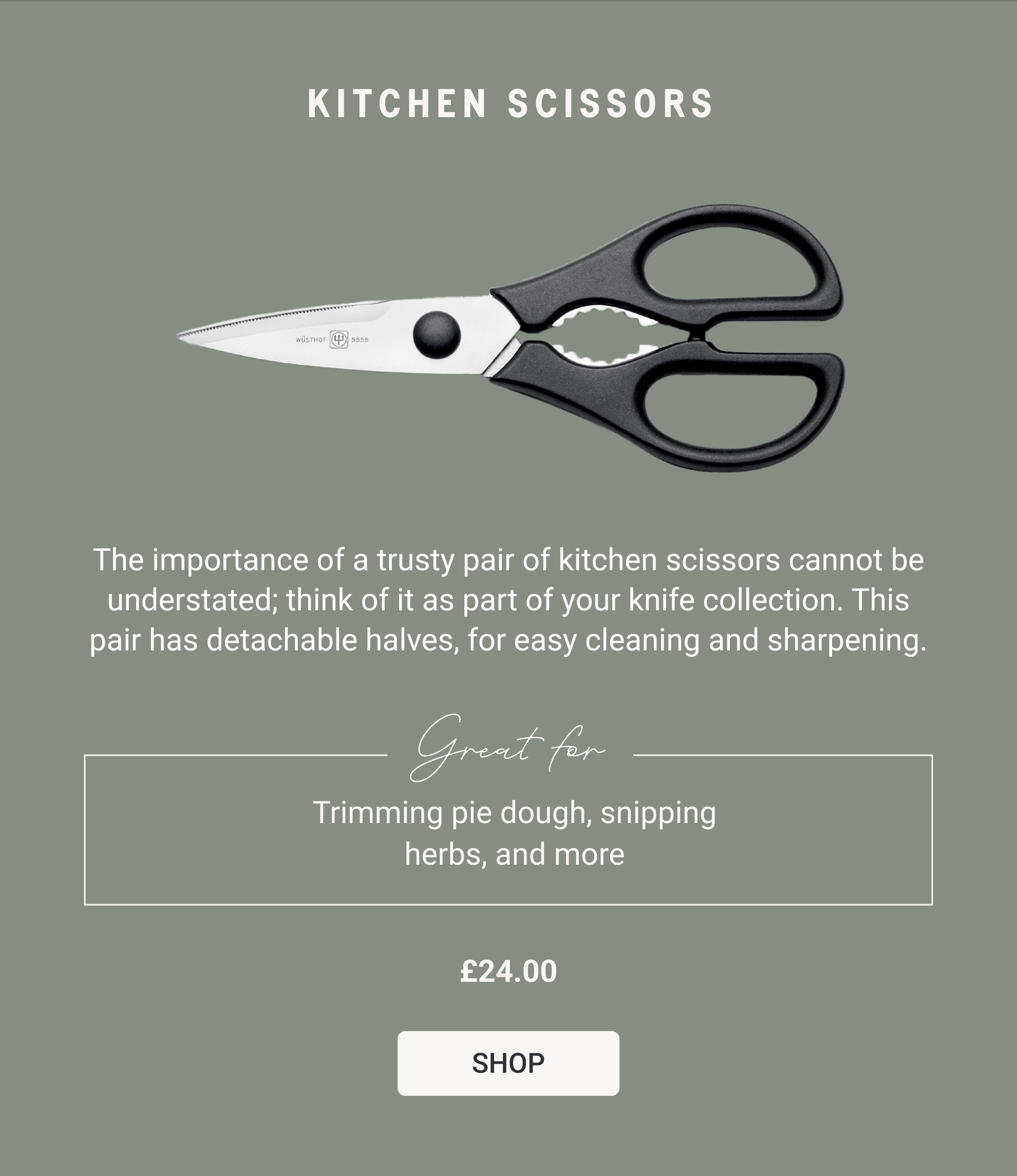
Task: Tap the SHOP button for kitchen scissors
Action: tap(508, 1063)
